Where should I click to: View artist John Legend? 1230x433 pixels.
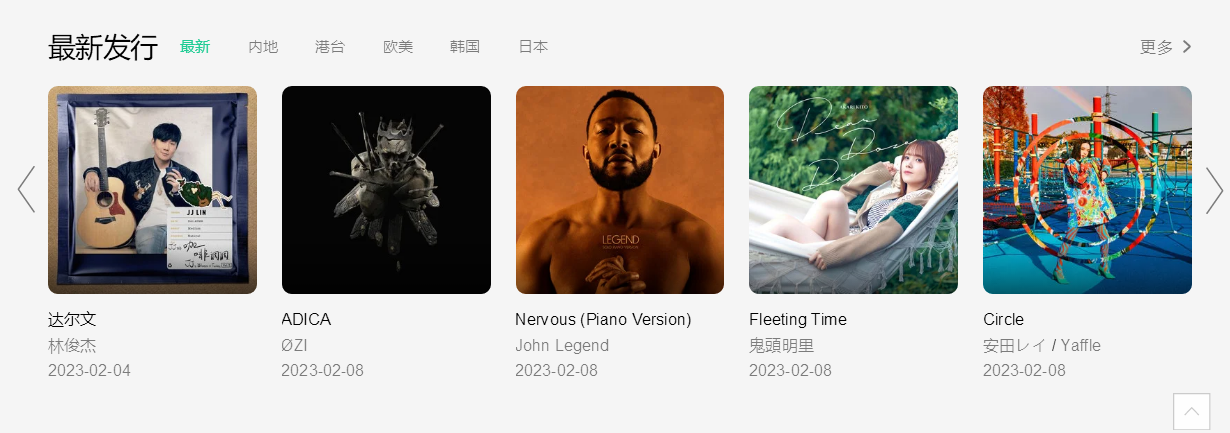[x=562, y=346]
